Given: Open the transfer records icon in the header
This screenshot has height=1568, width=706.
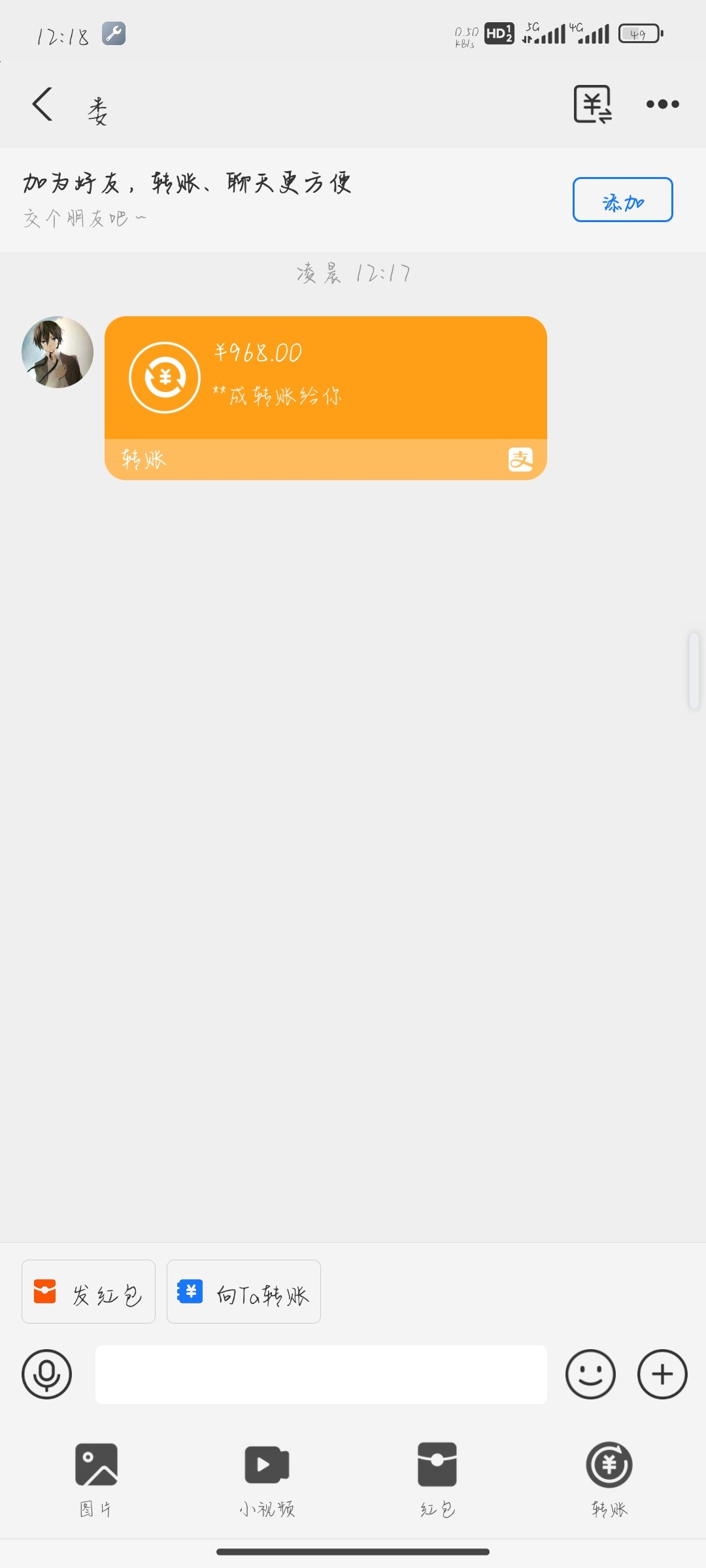Looking at the screenshot, I should click(593, 104).
